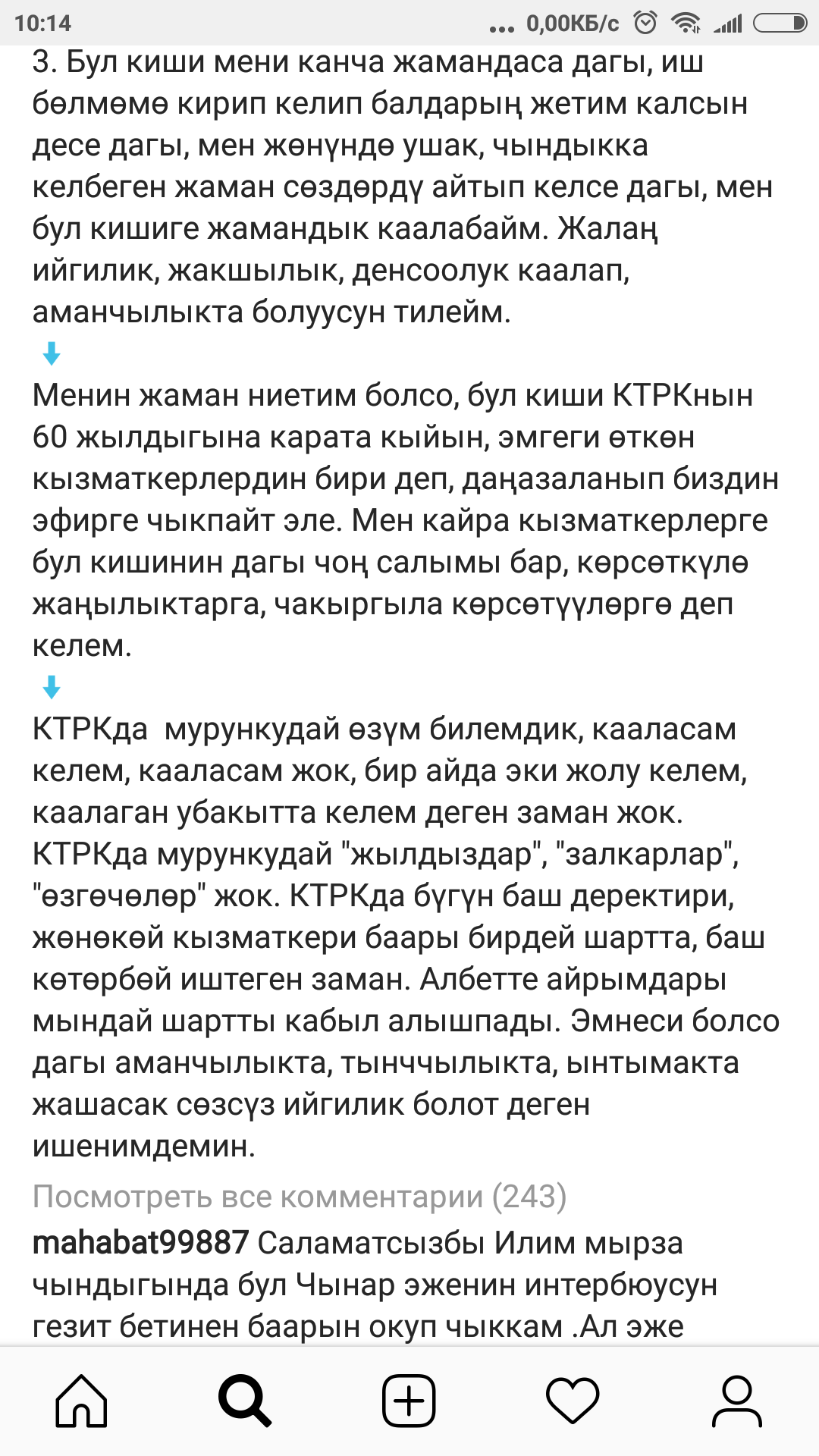Open the Activity heart tab
The height and width of the screenshot is (1456, 819).
coord(573,1400)
